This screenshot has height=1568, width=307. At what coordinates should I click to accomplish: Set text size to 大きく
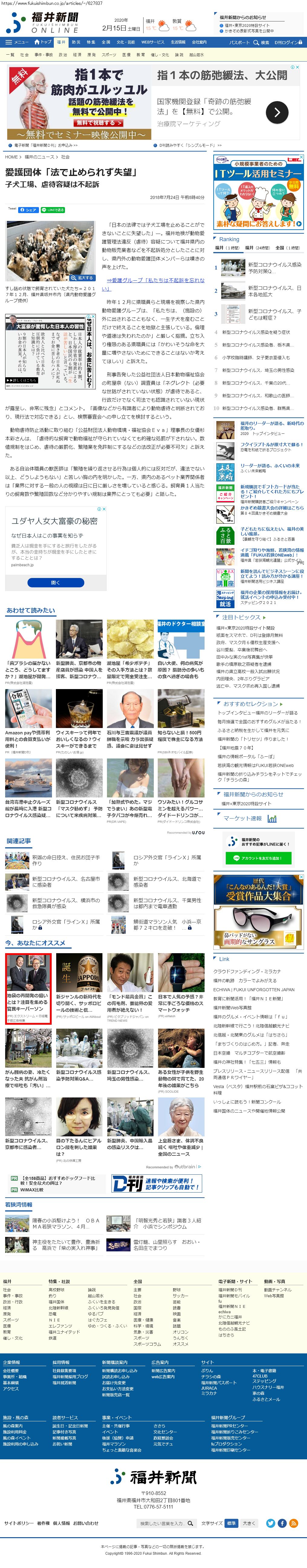click(x=249, y=1523)
